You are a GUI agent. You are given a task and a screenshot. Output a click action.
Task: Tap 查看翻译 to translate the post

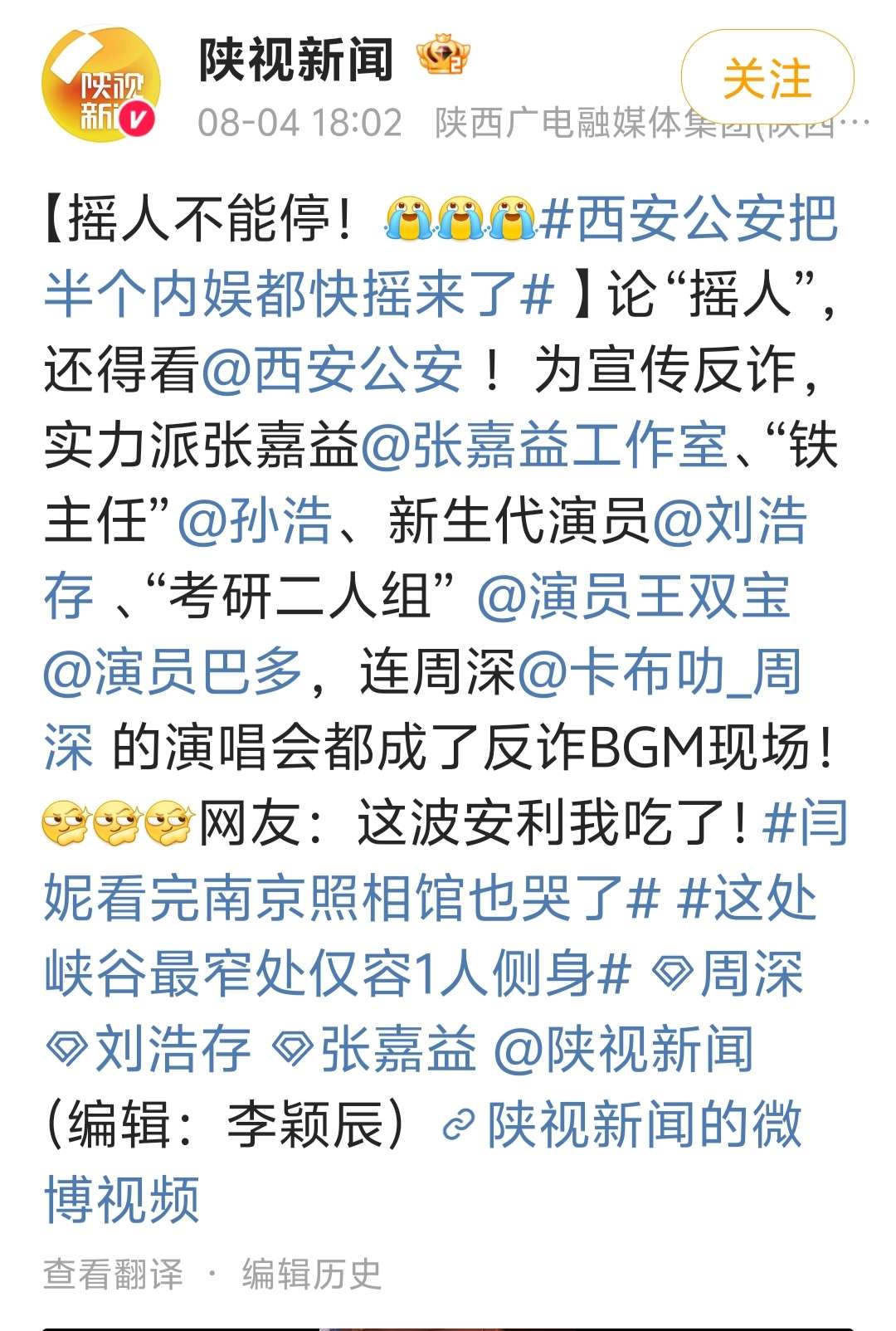(x=113, y=1274)
